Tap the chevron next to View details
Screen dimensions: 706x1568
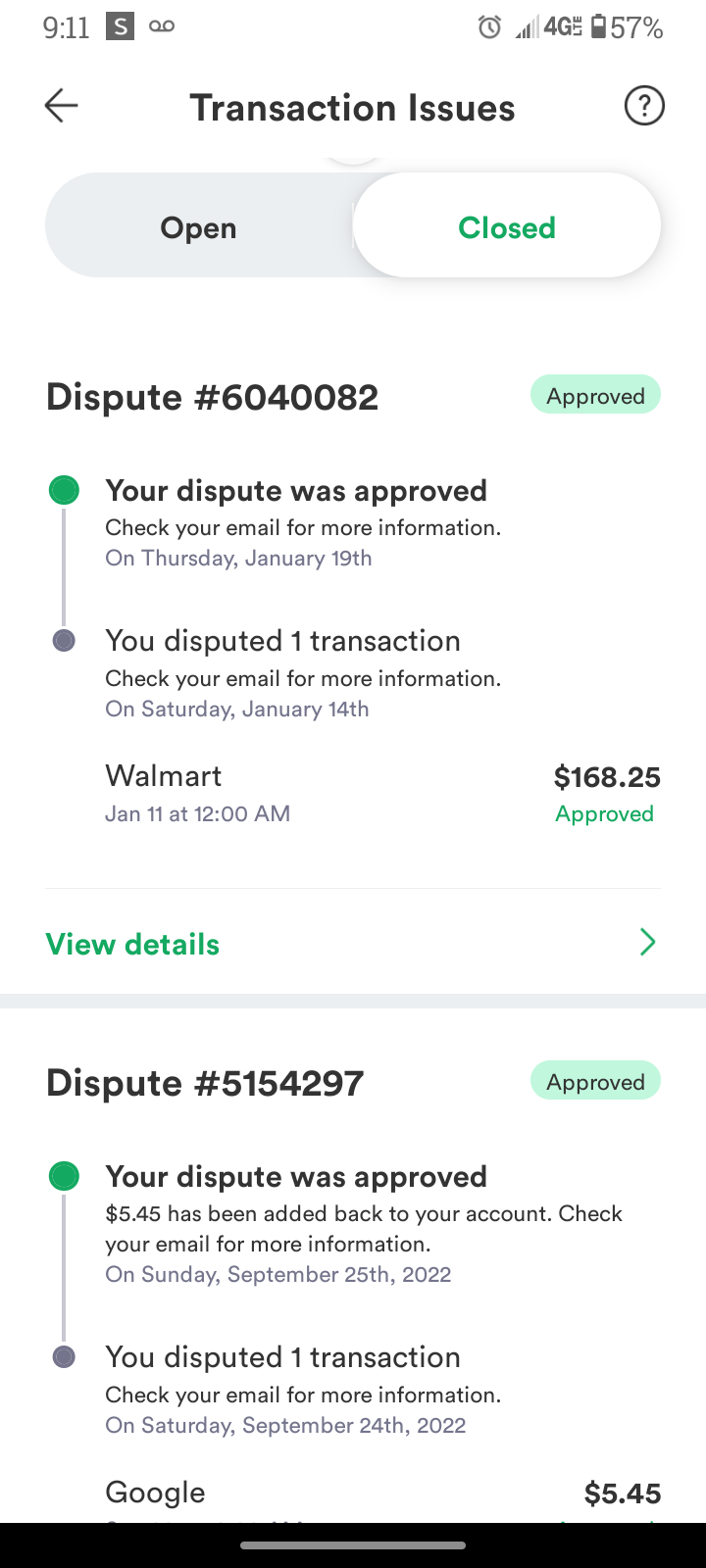(647, 942)
